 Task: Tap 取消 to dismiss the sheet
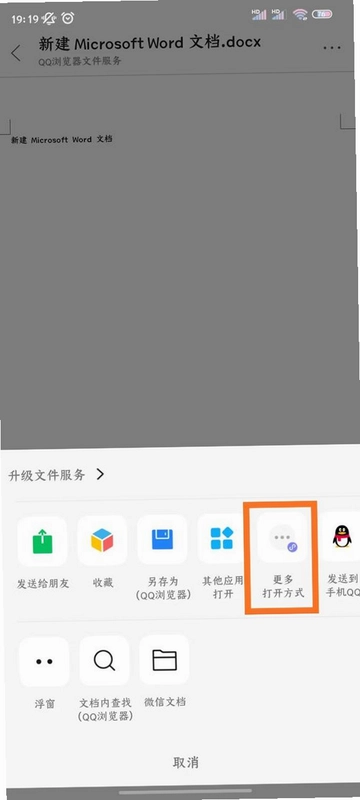point(186,763)
